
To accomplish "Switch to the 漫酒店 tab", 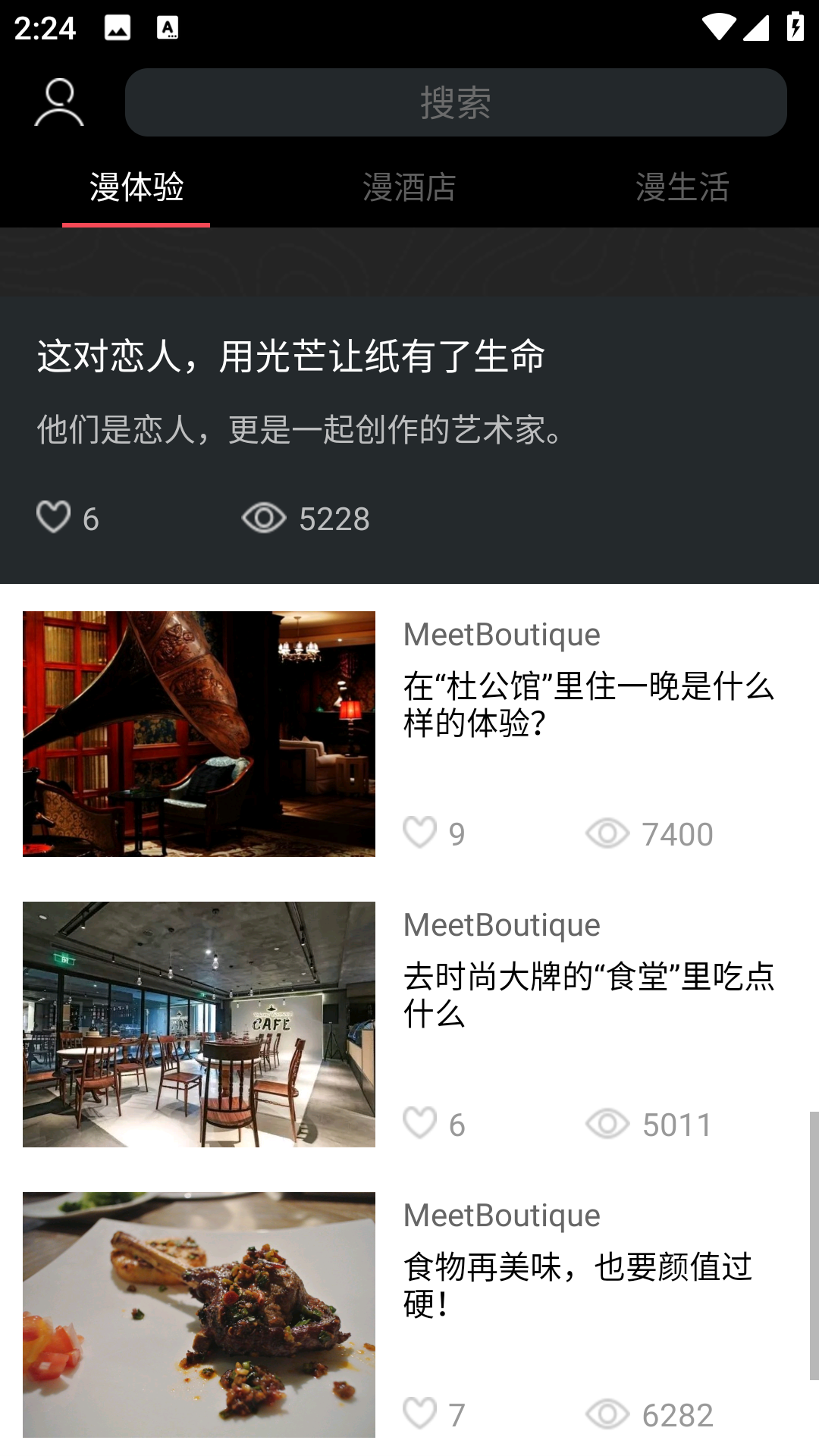I will point(409,188).
